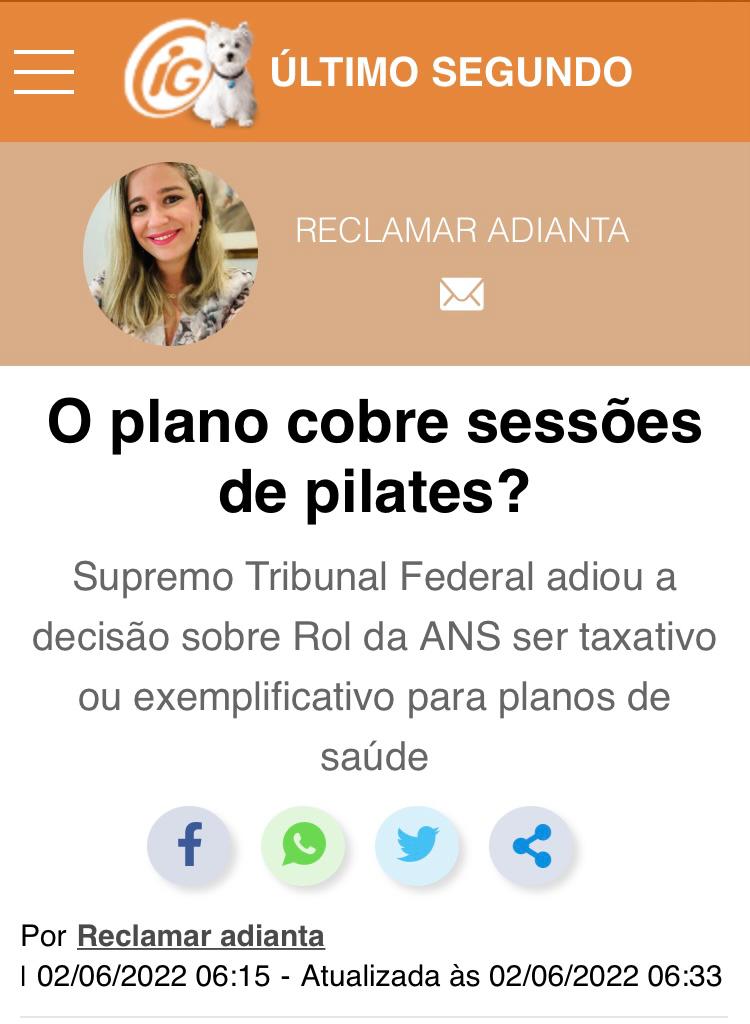Viewport: 750px width, 1024px height.
Task: Share the article on Twitter
Action: click(x=417, y=847)
